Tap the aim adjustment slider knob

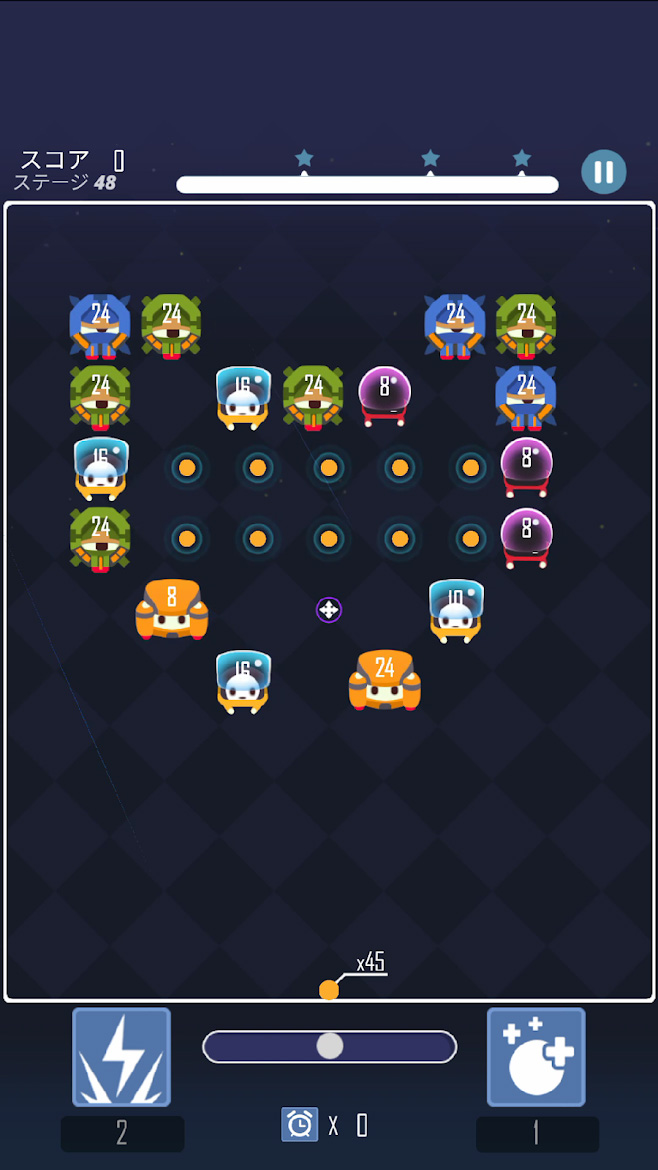pos(330,1046)
